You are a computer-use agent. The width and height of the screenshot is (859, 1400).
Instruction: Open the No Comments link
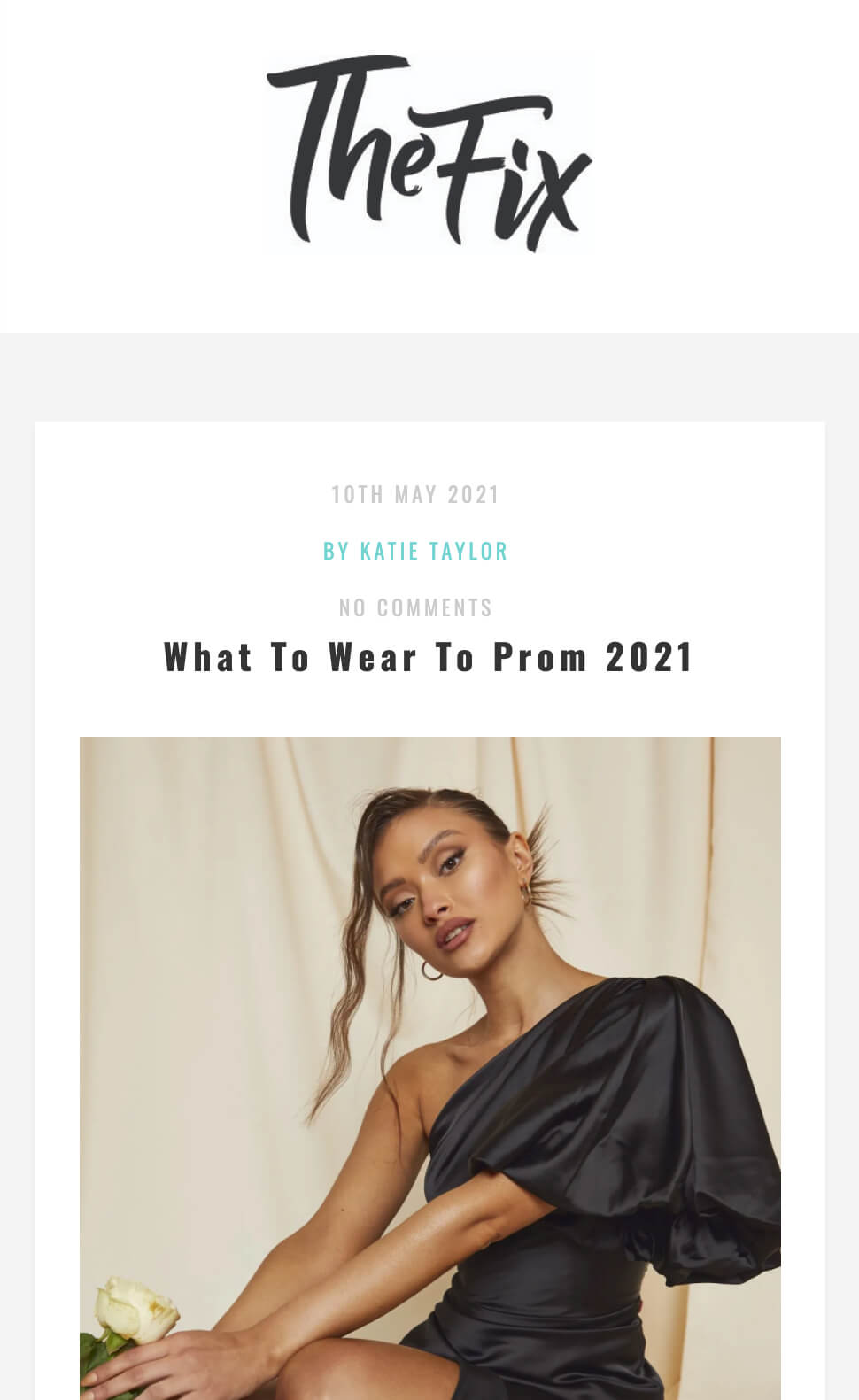point(415,607)
